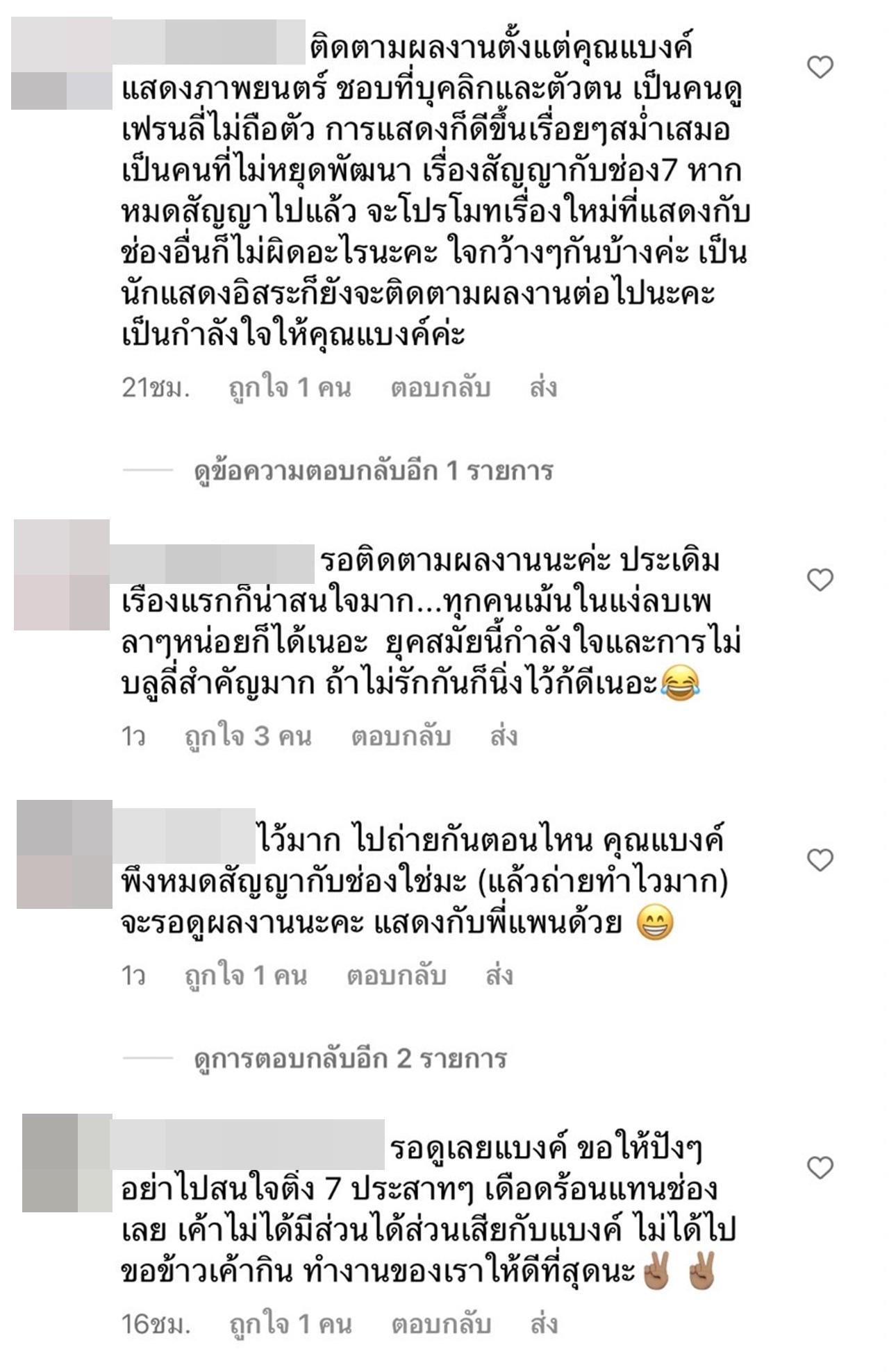The image size is (889, 1372).
Task: Expand ดูการตอบกลับอีก 2 รายการ
Action: tap(350, 1059)
